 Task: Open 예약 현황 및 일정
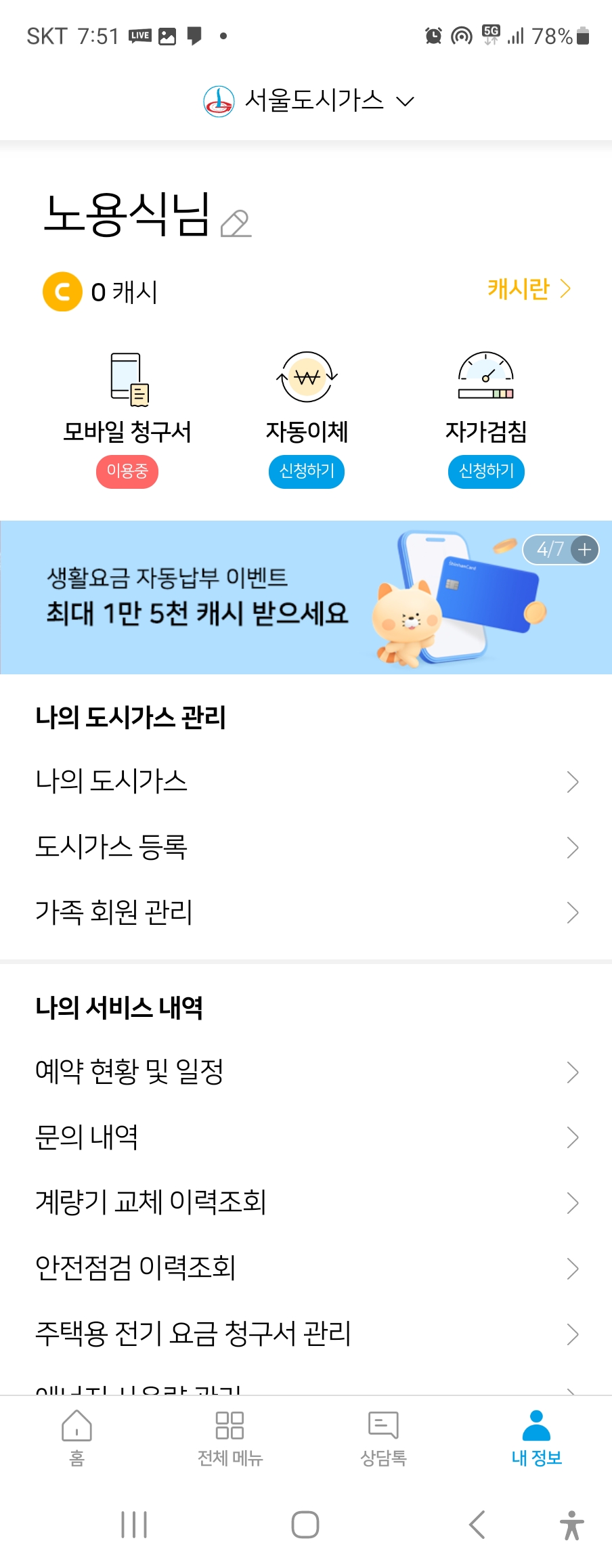pos(306,1072)
